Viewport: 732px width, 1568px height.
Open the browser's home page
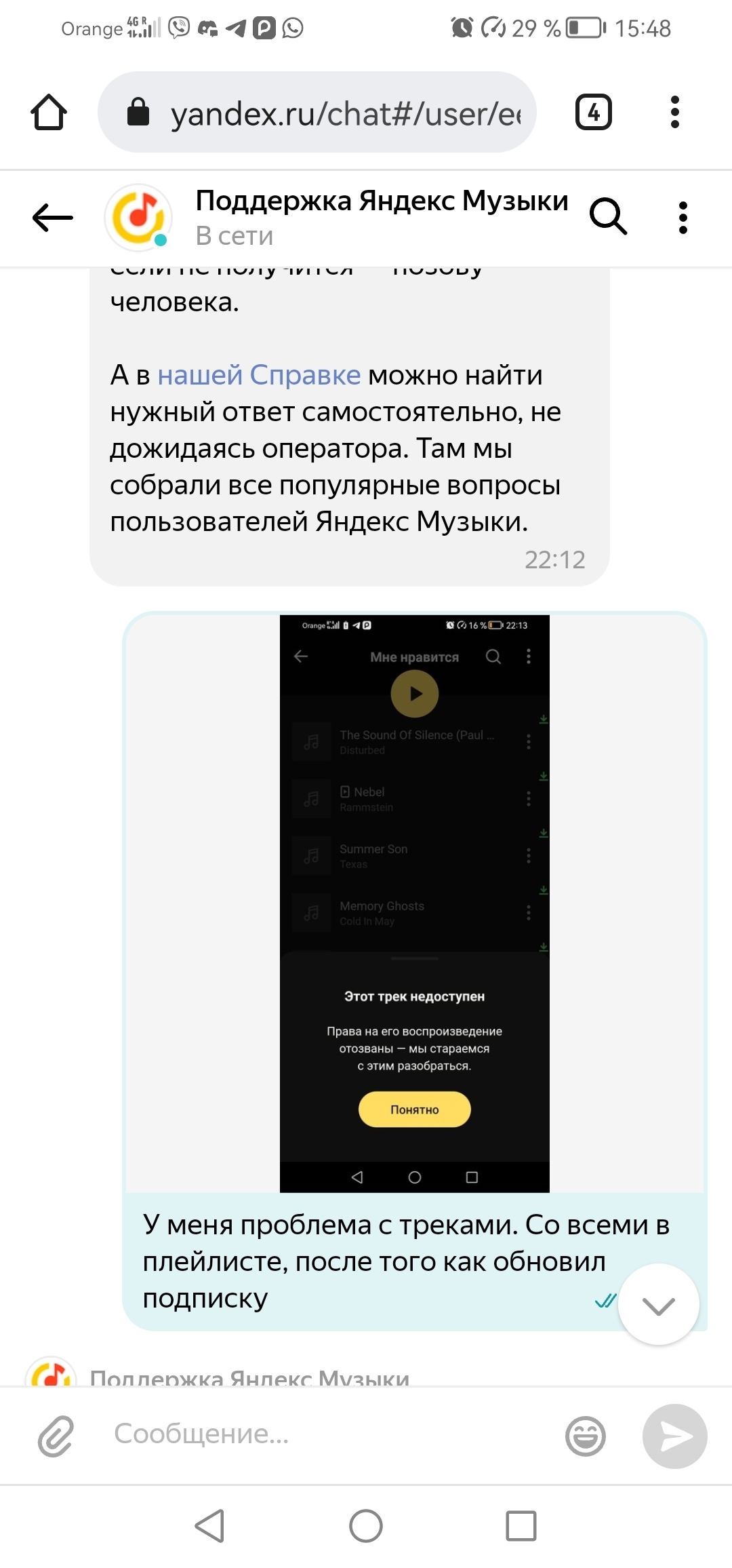point(49,112)
